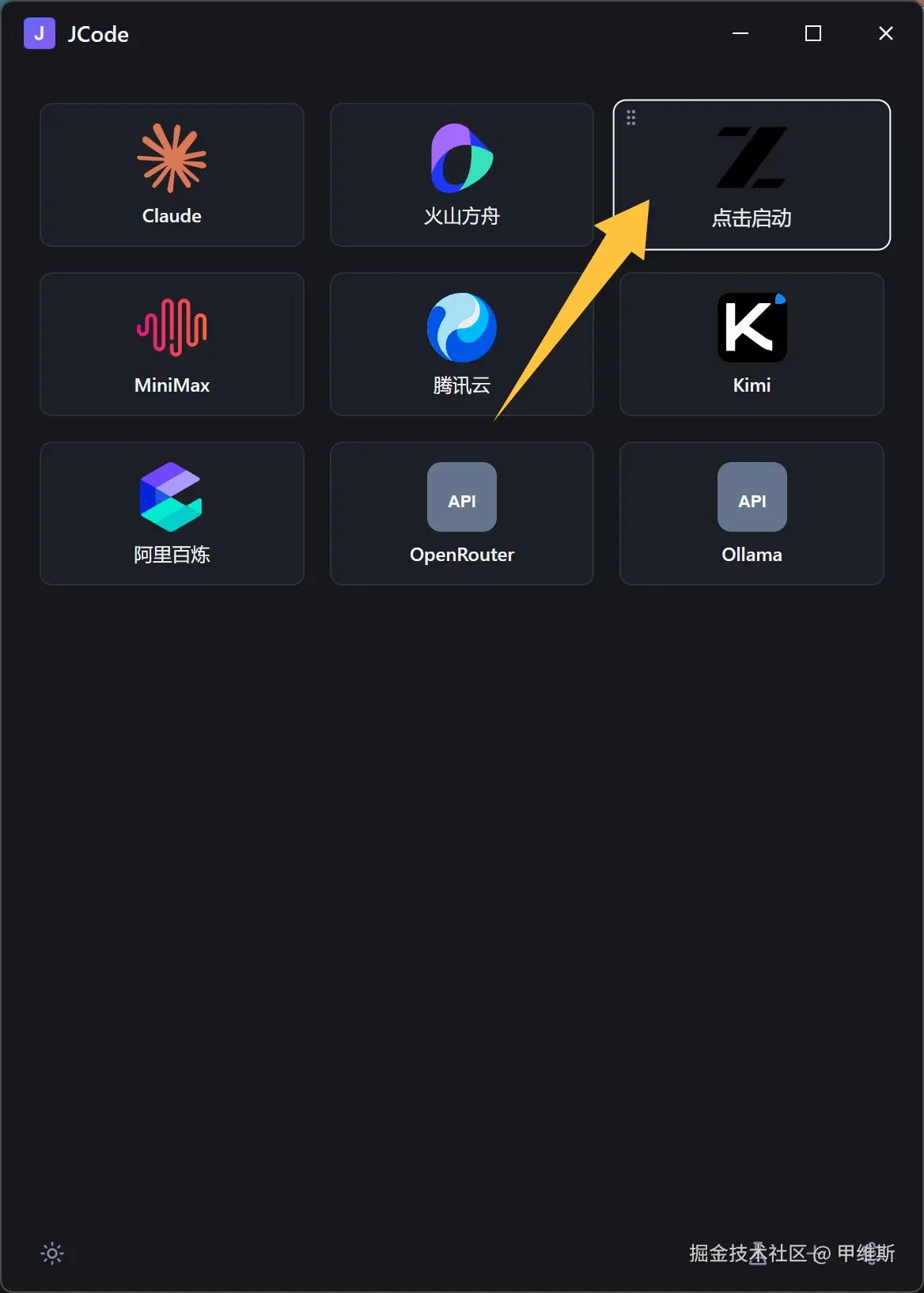The width and height of the screenshot is (924, 1293).
Task: Launch the Claude provider card
Action: tap(172, 175)
